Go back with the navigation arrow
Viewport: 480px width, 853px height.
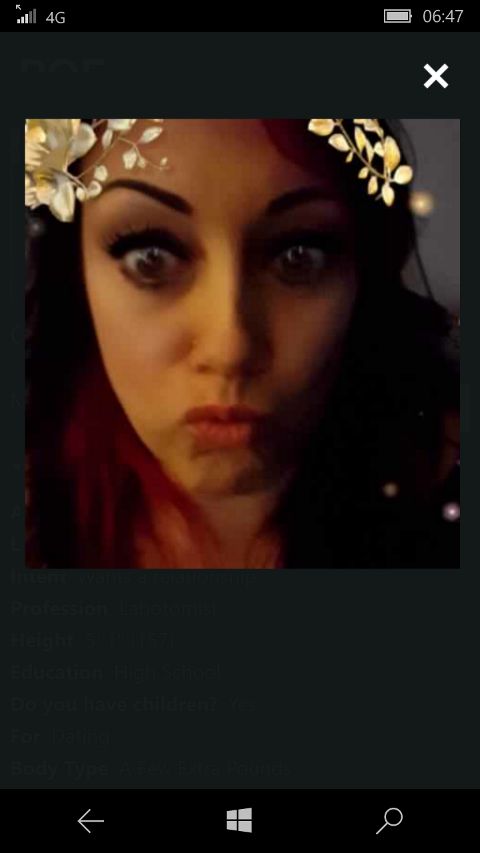click(x=91, y=821)
